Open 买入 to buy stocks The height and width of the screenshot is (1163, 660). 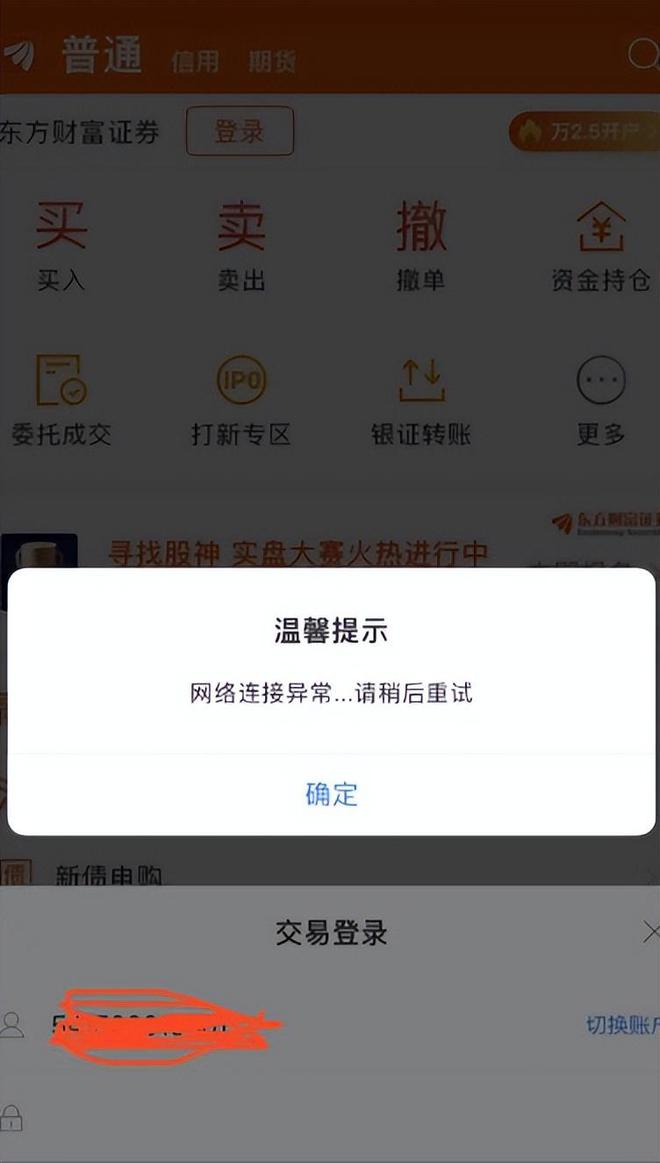point(61,245)
